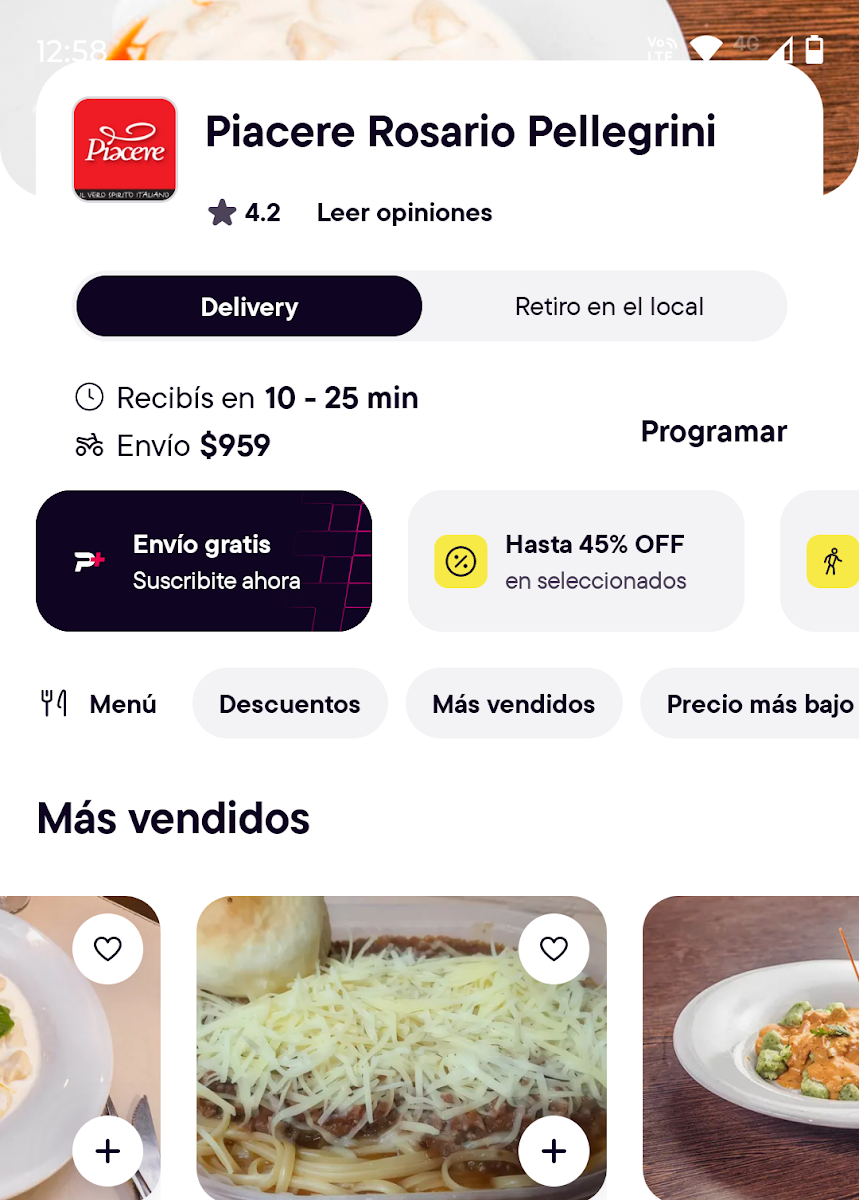The height and width of the screenshot is (1200, 859).
Task: Tap Programar to schedule the order
Action: coord(713,432)
